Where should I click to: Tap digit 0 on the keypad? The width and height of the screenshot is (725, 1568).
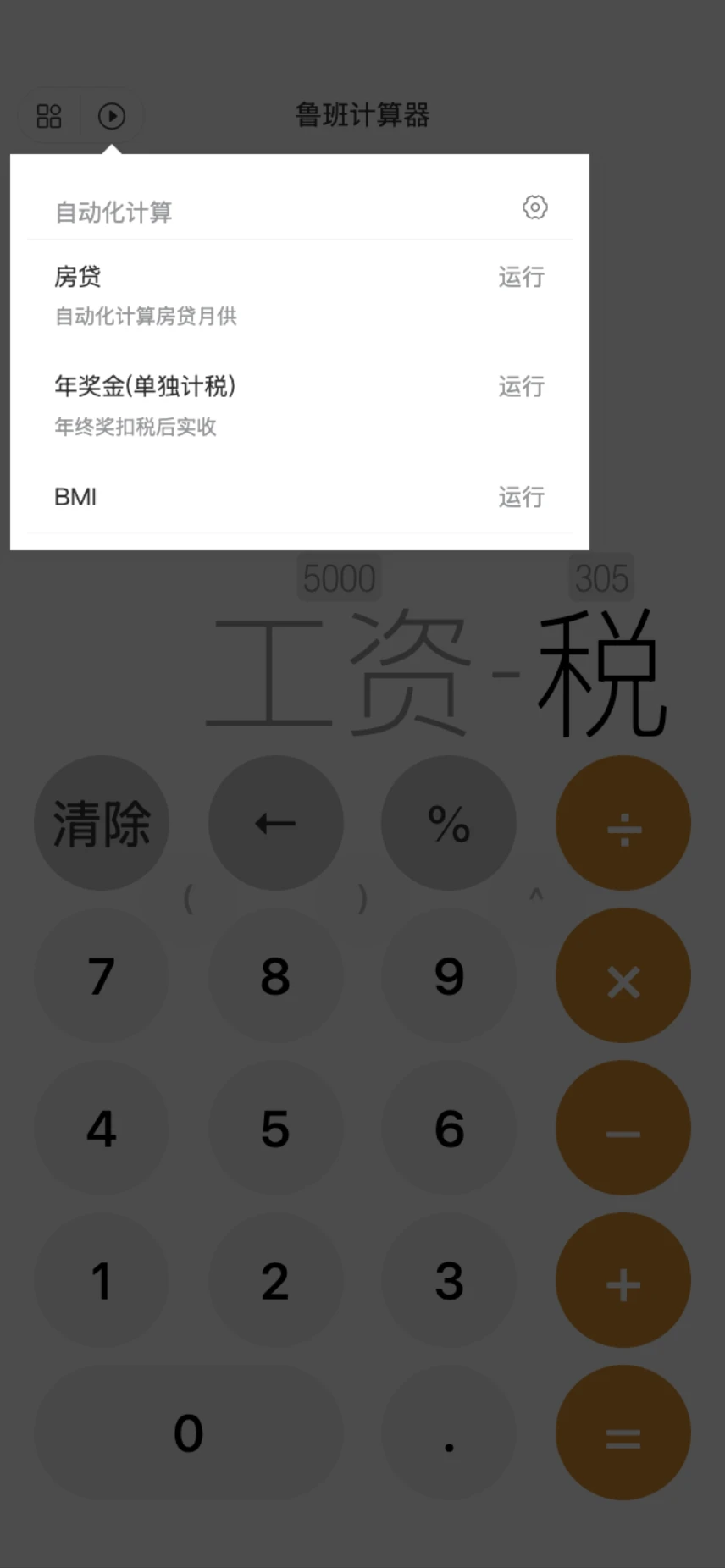point(188,1433)
